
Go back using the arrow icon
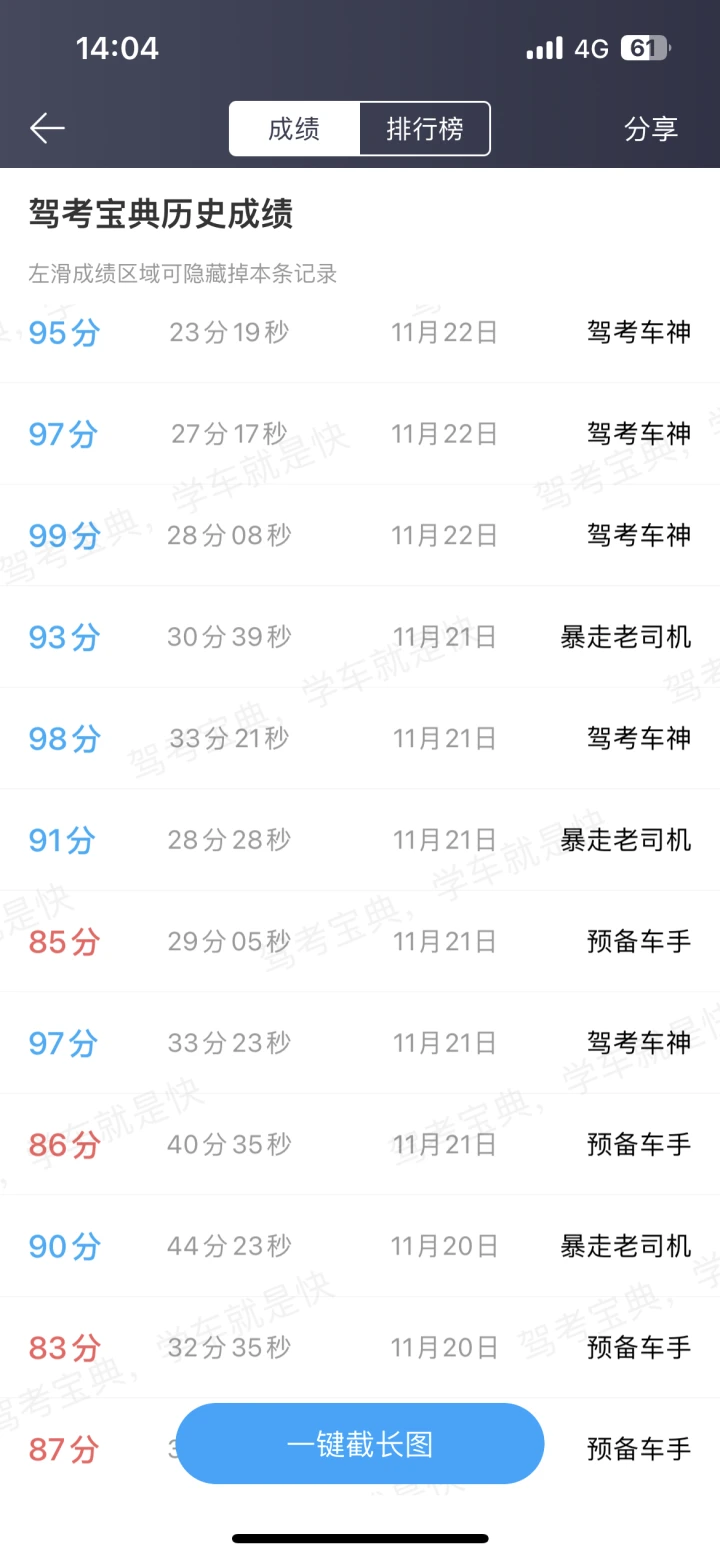click(47, 128)
